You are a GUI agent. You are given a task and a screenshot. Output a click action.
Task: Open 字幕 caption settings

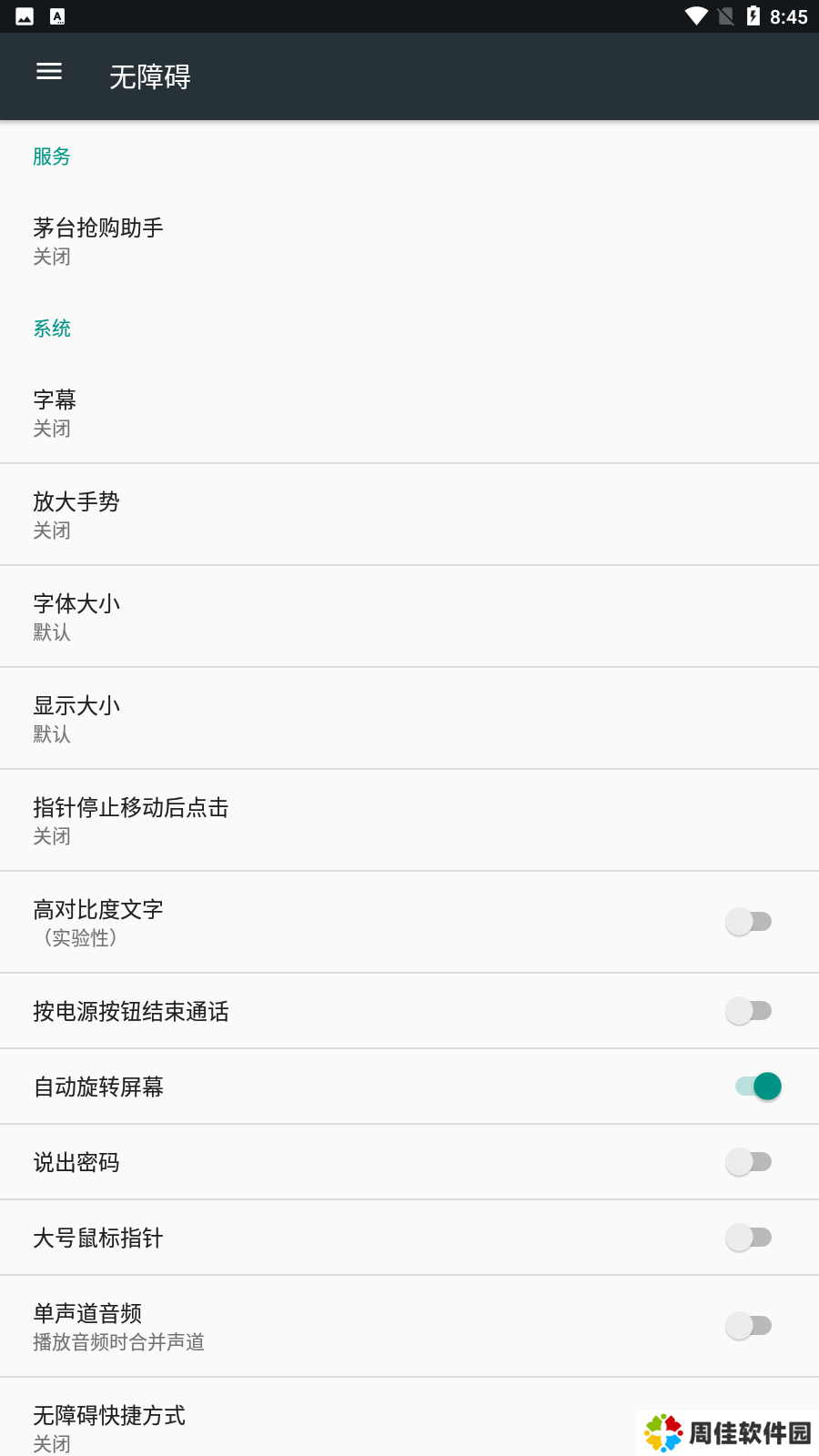click(409, 413)
